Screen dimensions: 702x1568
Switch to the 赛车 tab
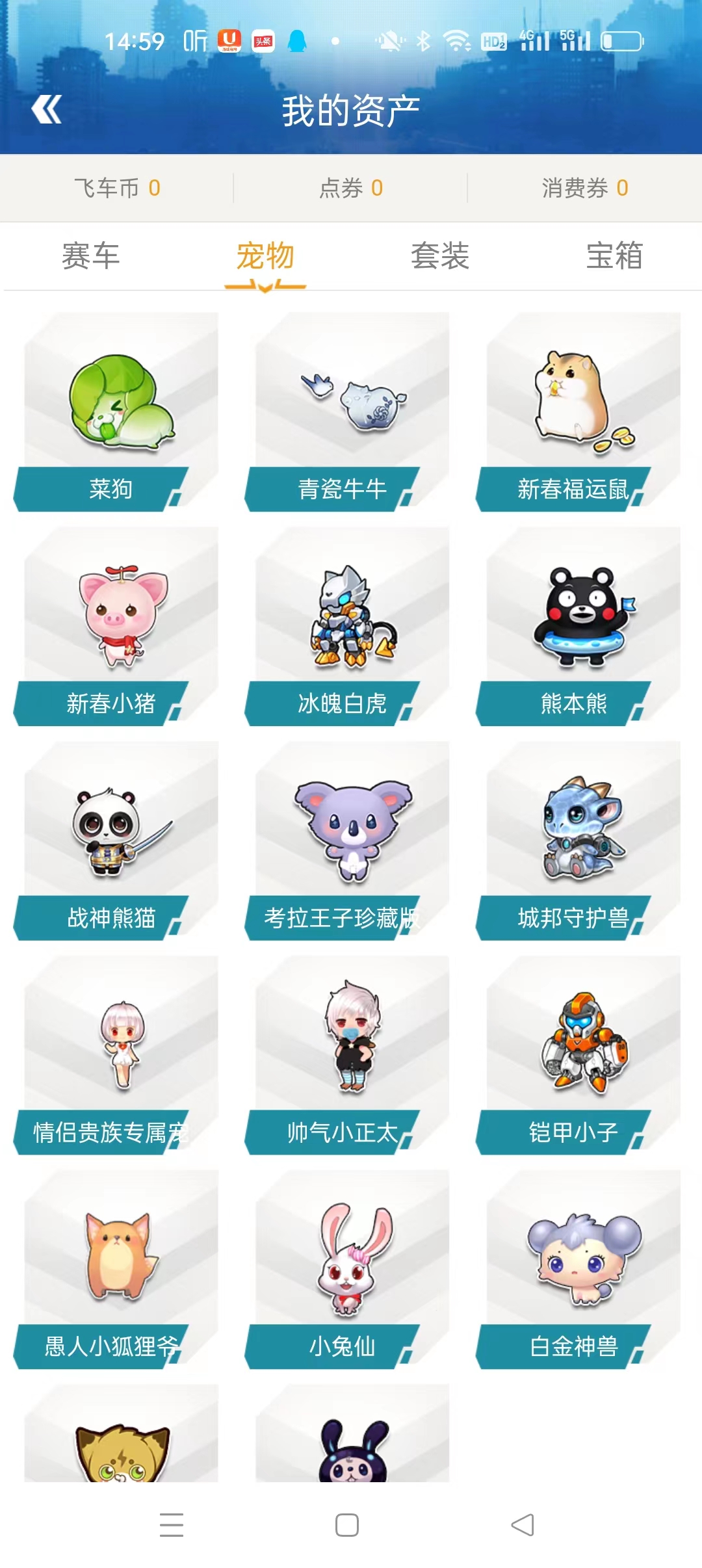tap(90, 256)
